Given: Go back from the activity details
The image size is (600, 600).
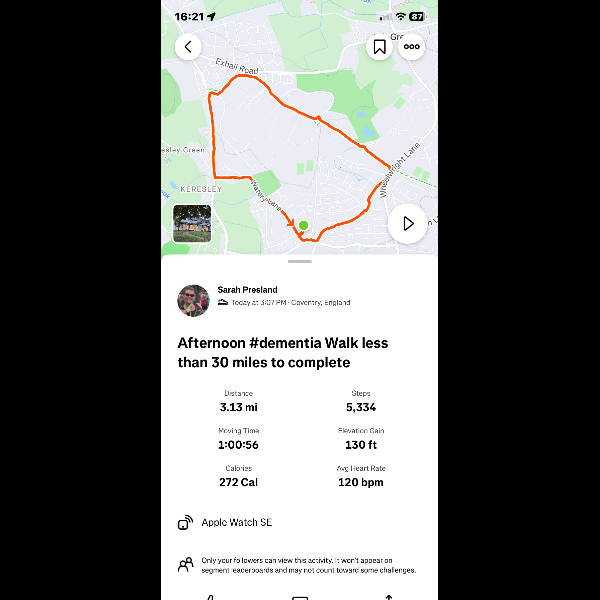Looking at the screenshot, I should click(x=188, y=47).
